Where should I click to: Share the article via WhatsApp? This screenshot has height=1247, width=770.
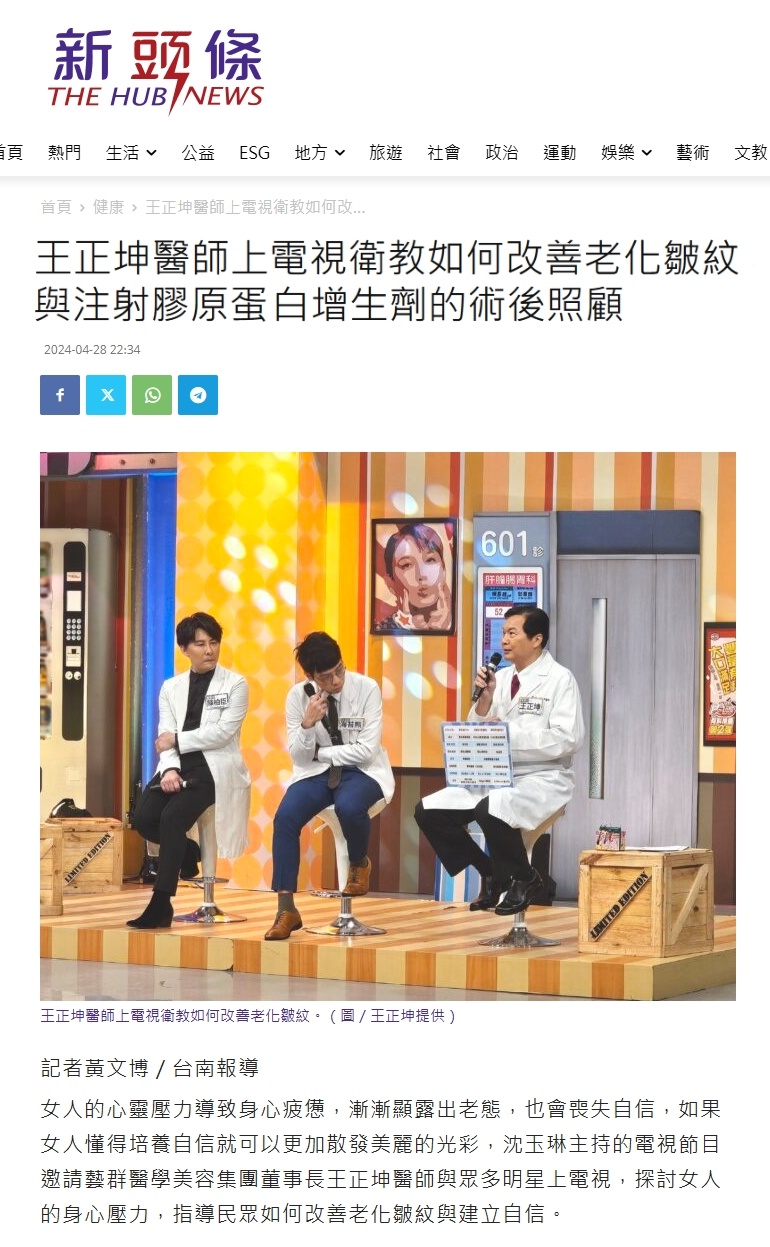coord(152,395)
